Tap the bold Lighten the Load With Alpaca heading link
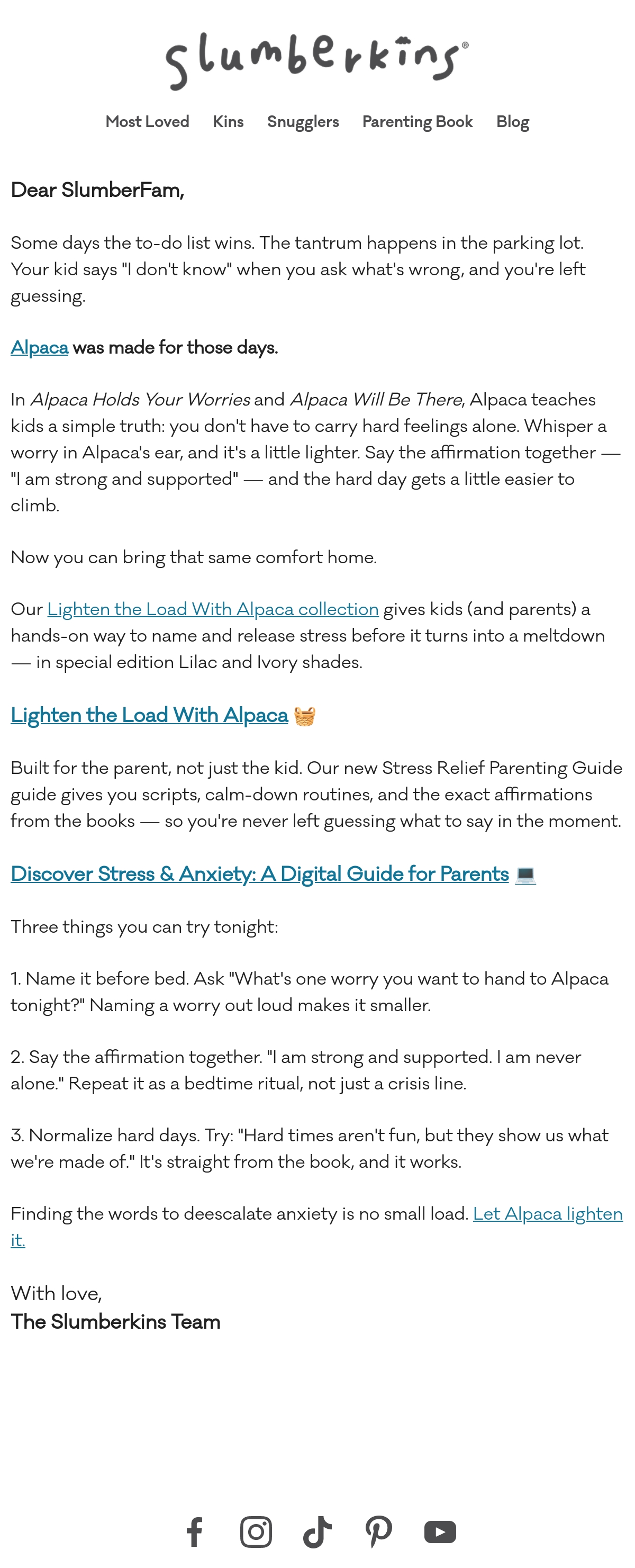The height and width of the screenshot is (1568, 635). point(149,715)
